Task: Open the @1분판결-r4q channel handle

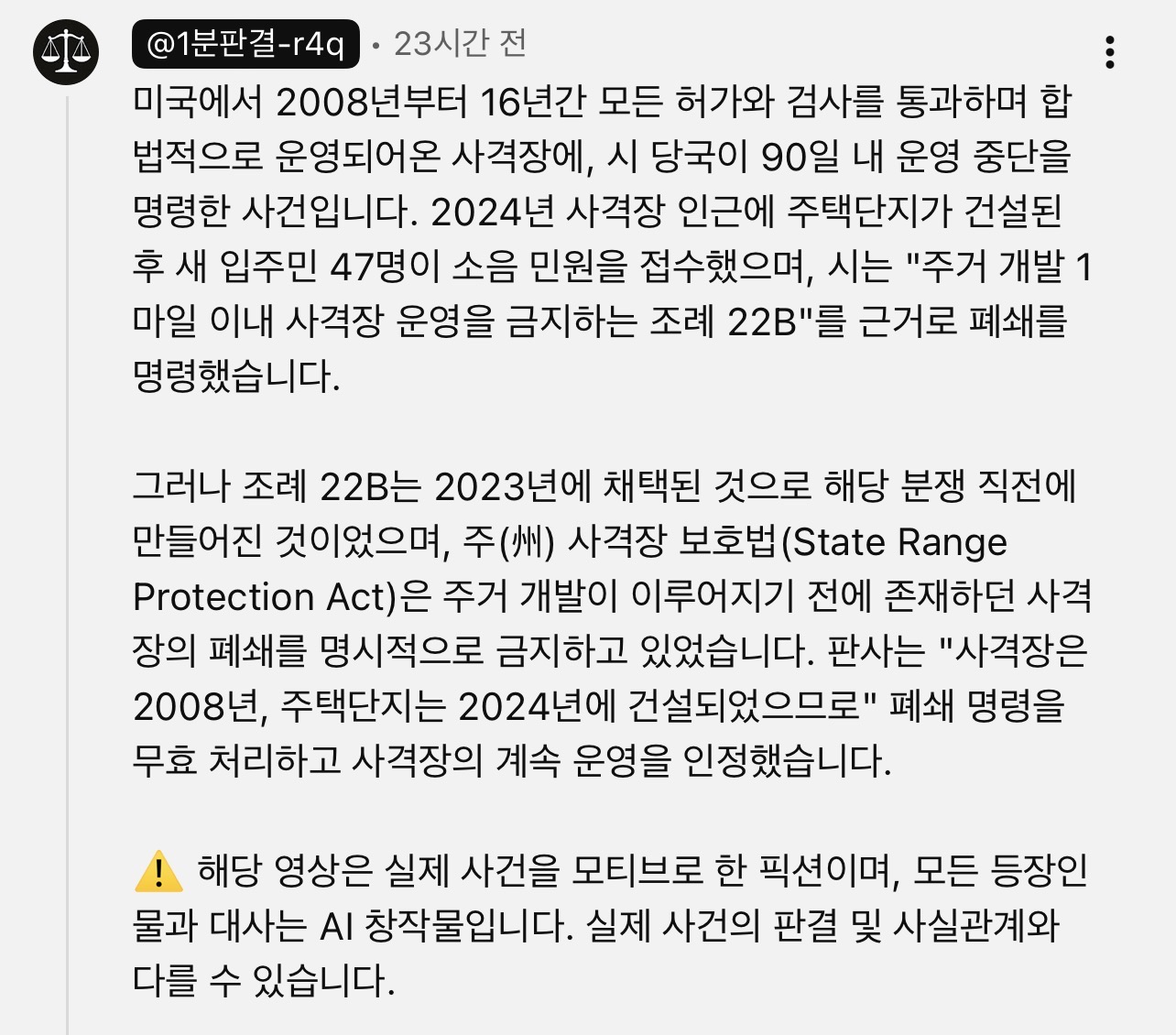Action: click(x=245, y=43)
